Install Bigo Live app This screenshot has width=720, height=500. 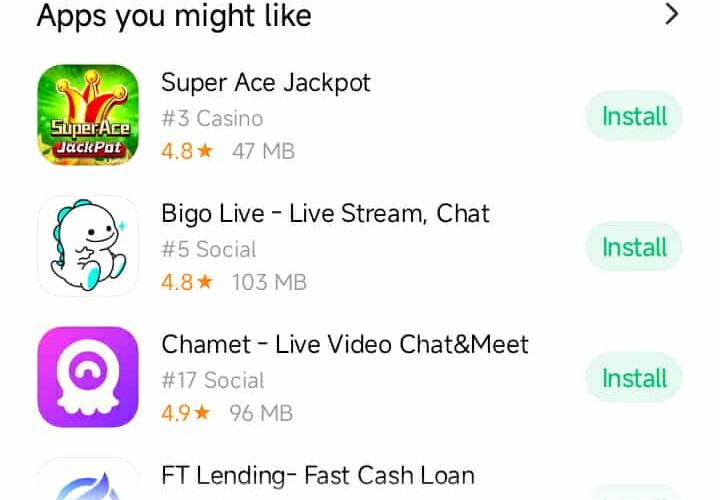[634, 248]
